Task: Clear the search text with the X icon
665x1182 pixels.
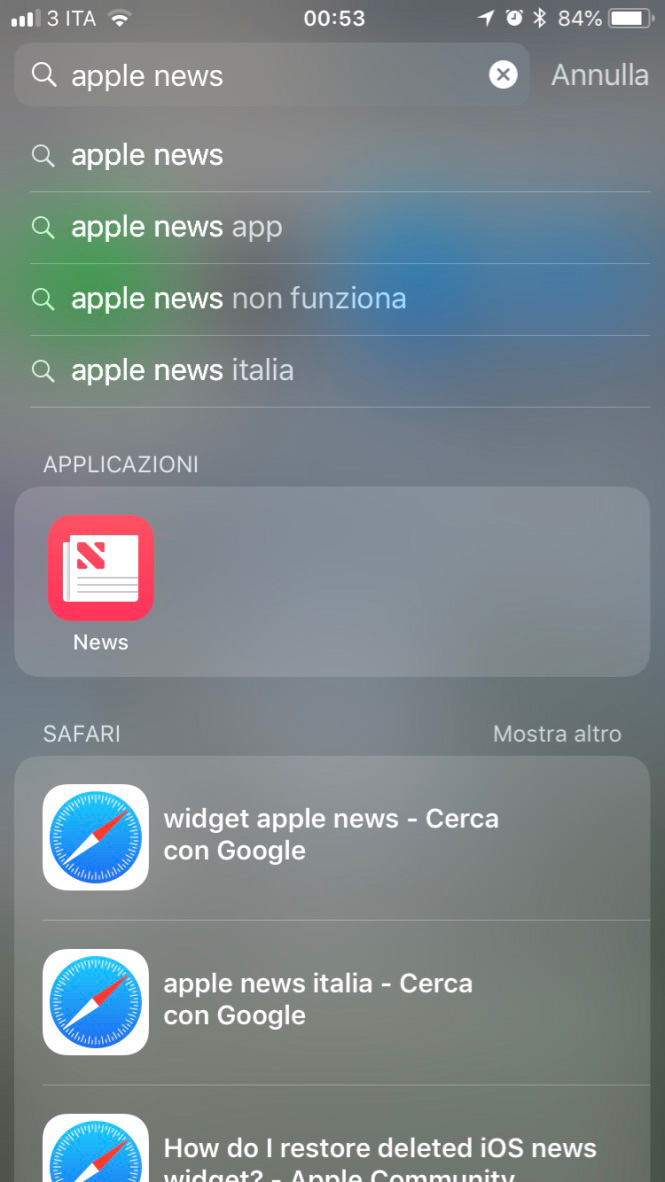Action: pyautogui.click(x=503, y=75)
